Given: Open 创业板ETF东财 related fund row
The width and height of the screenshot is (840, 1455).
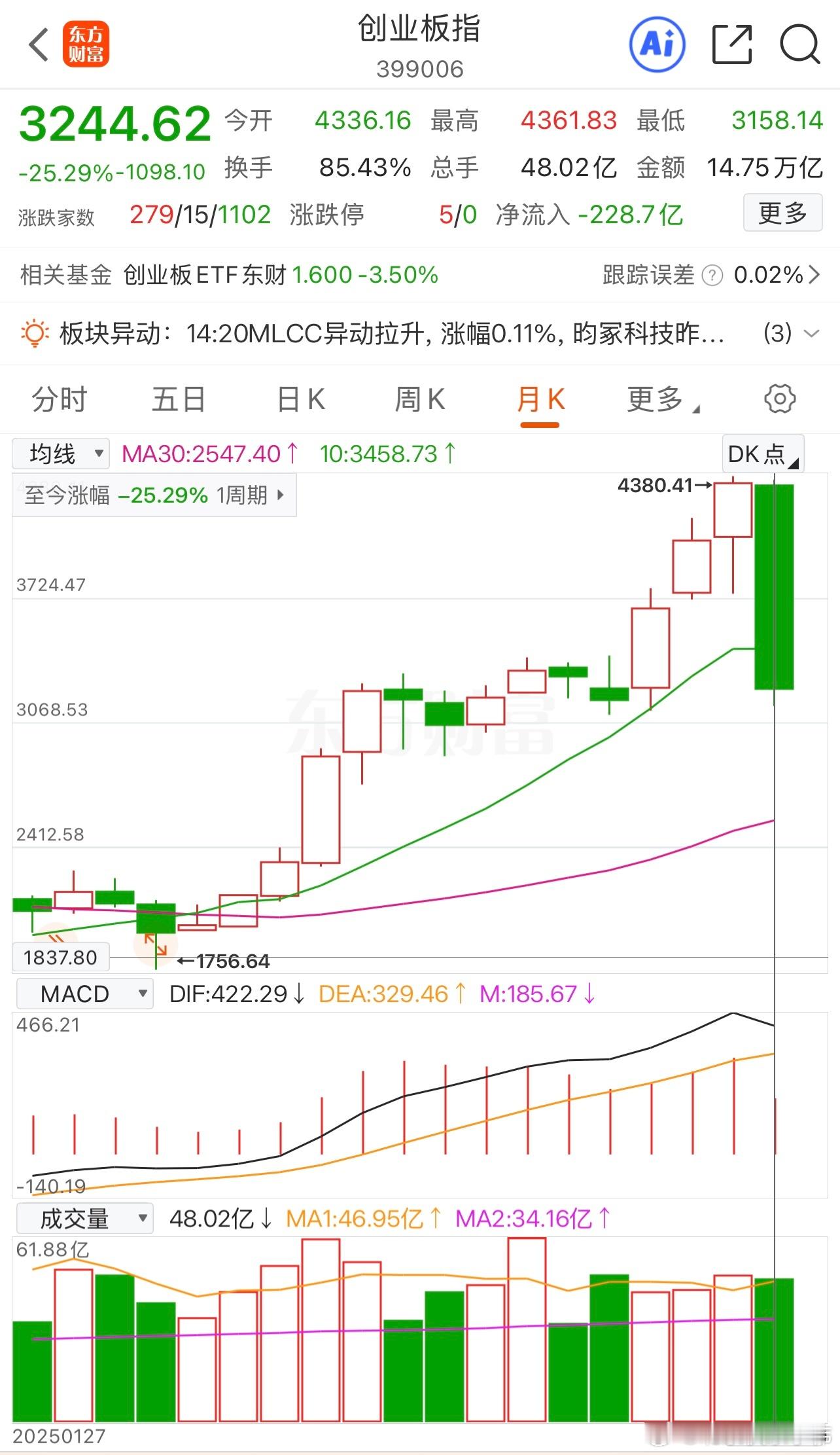Looking at the screenshot, I should coord(420,275).
